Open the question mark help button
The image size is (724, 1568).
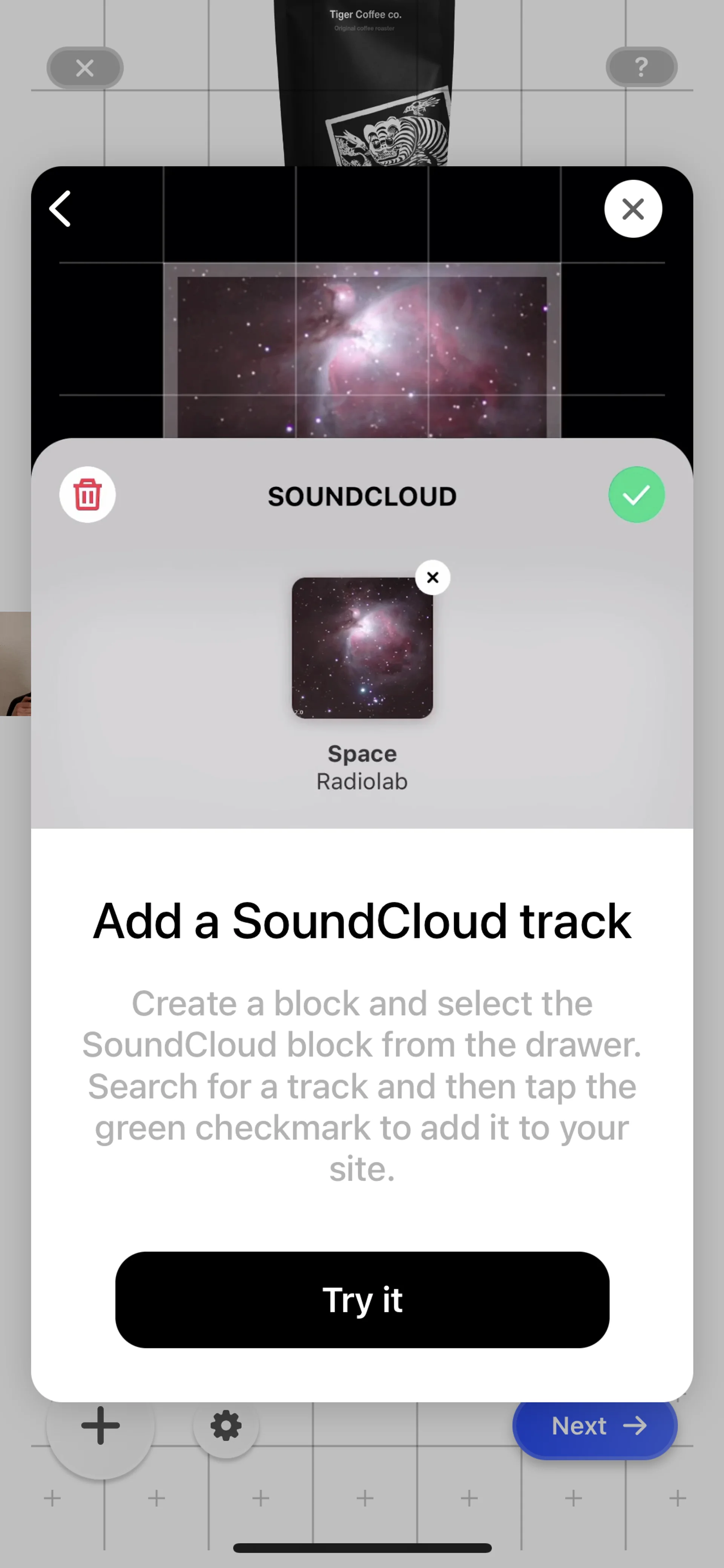pos(641,67)
